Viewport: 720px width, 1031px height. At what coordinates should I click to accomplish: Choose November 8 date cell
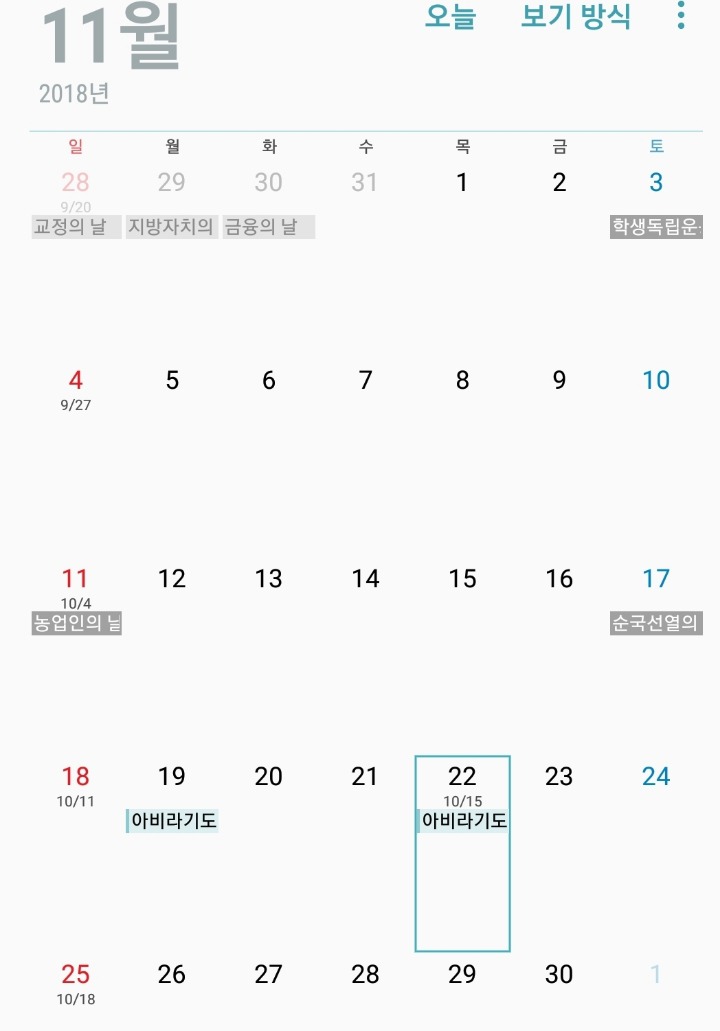[462, 381]
